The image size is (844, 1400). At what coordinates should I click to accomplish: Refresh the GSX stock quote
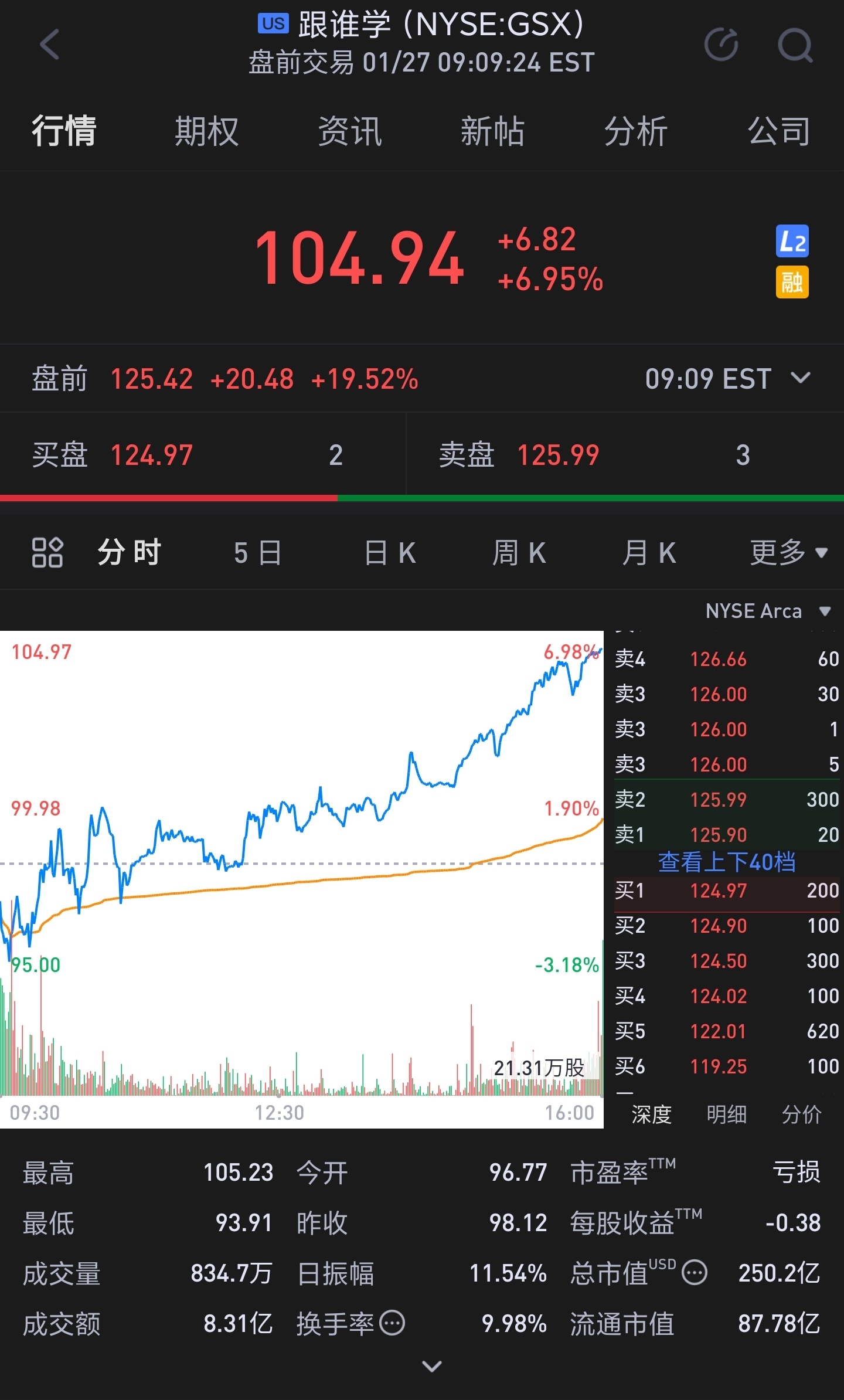point(721,45)
